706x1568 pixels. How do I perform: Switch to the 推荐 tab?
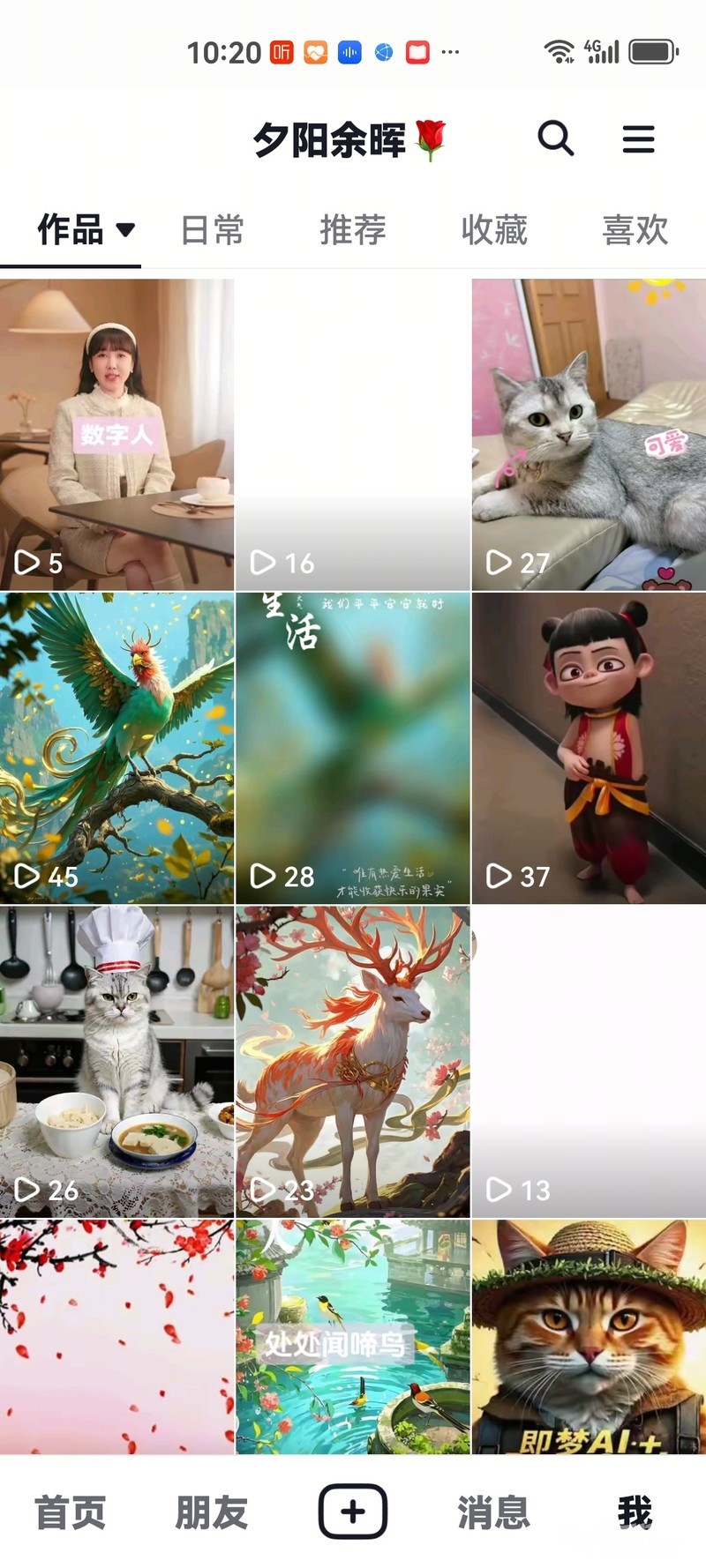[x=353, y=230]
